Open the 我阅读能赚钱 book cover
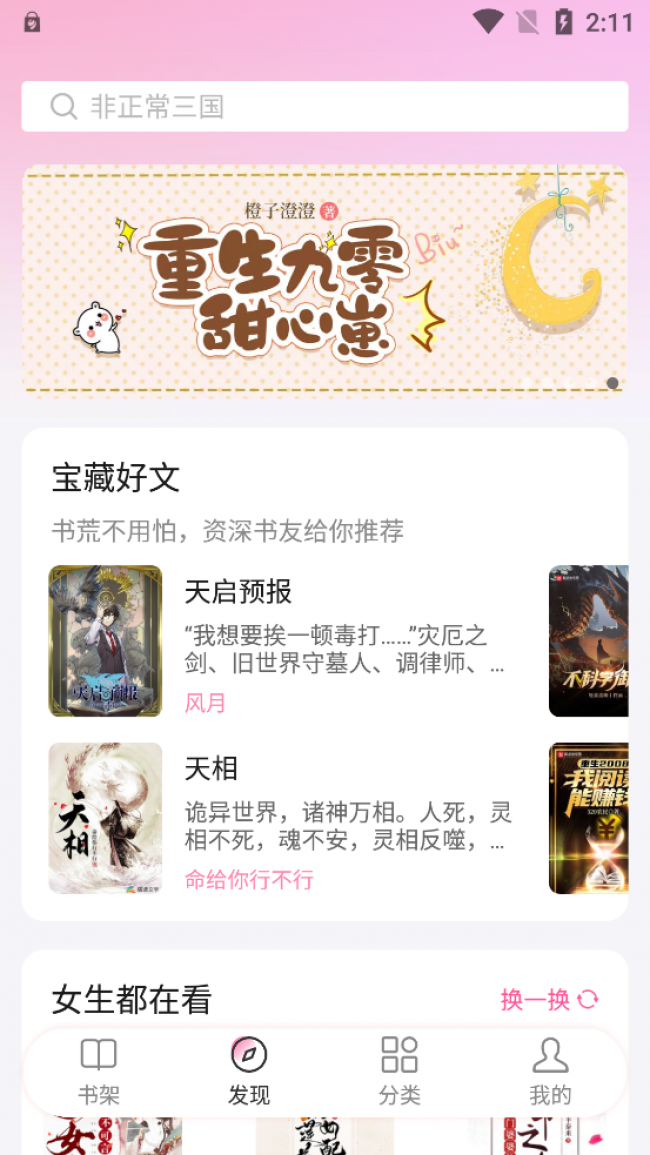Image resolution: width=650 pixels, height=1155 pixels. tap(588, 818)
